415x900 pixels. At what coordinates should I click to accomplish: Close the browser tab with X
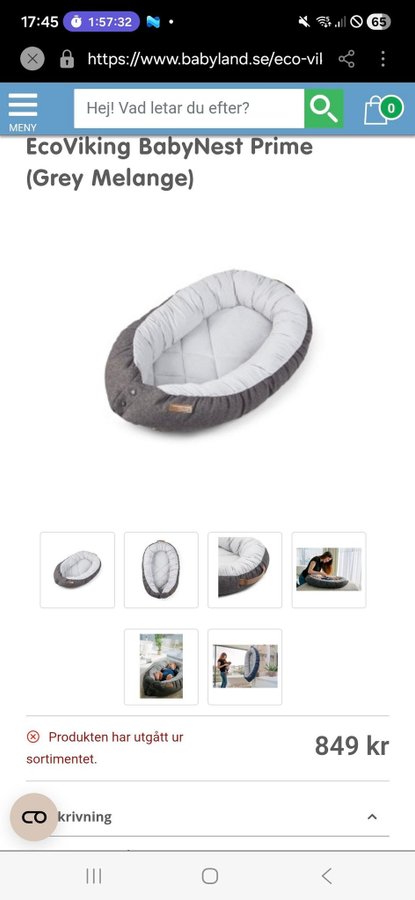click(x=33, y=59)
